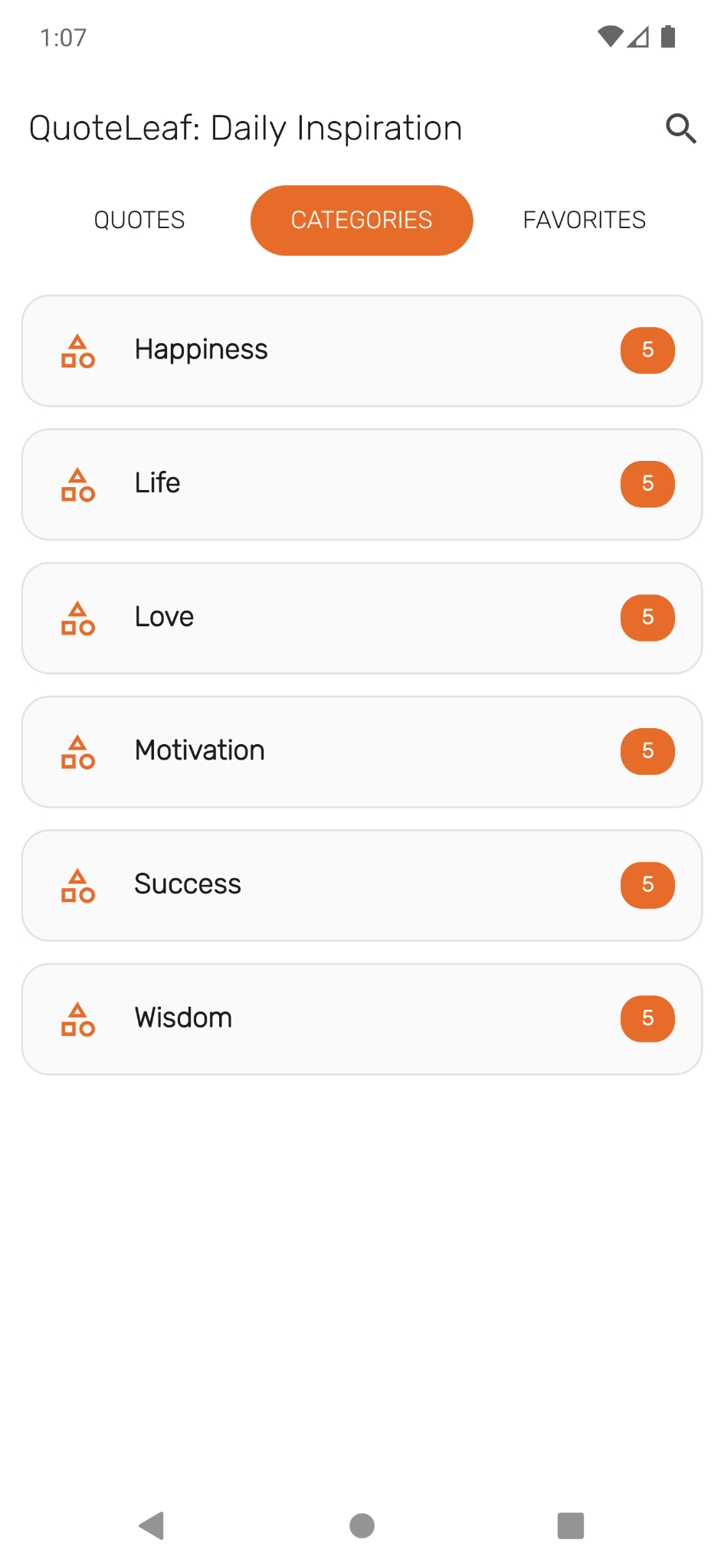Viewport: 724px width, 1568px height.
Task: Switch to the Quotes tab
Action: click(x=139, y=220)
